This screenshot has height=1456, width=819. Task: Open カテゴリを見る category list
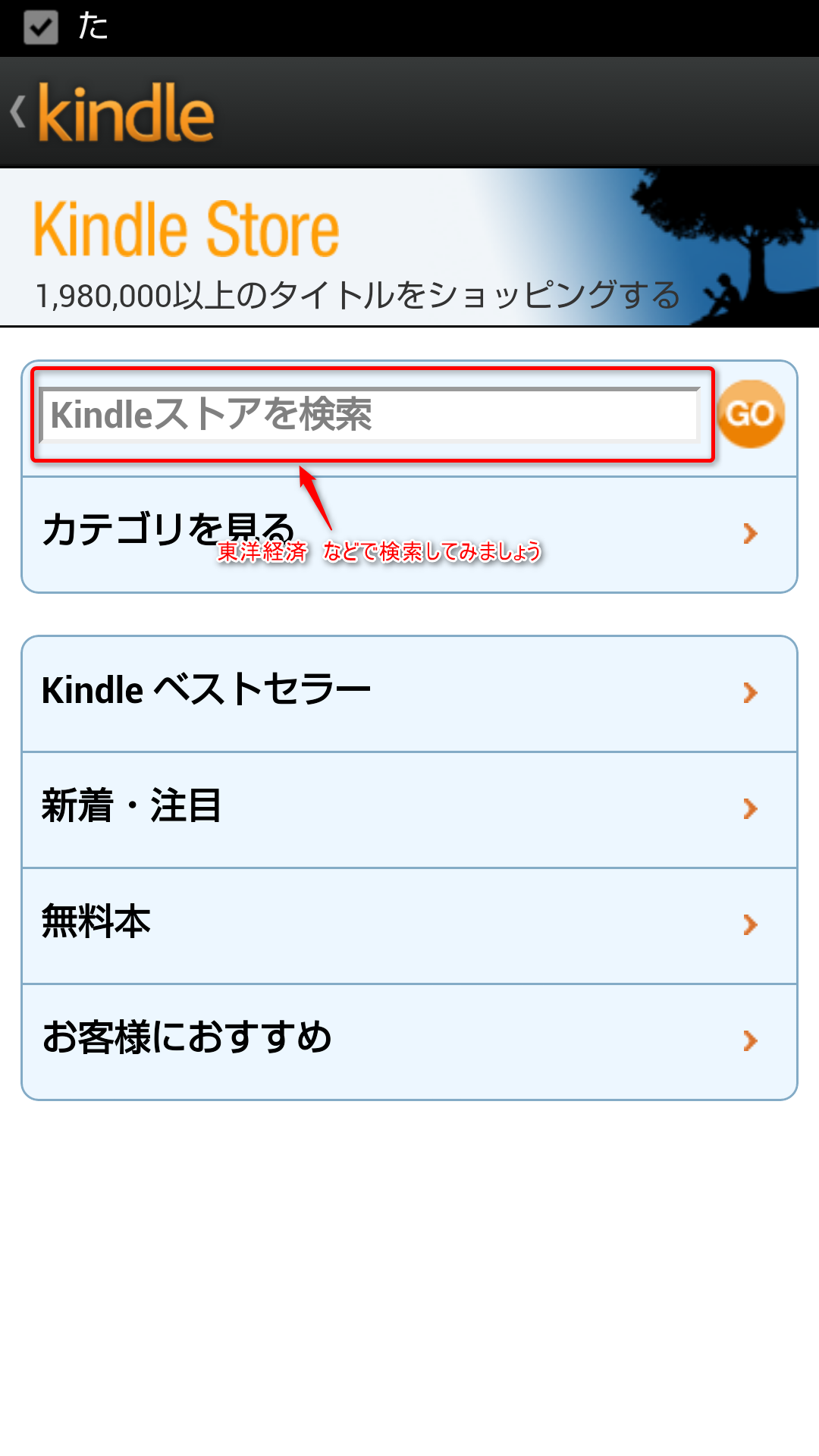[x=409, y=535]
